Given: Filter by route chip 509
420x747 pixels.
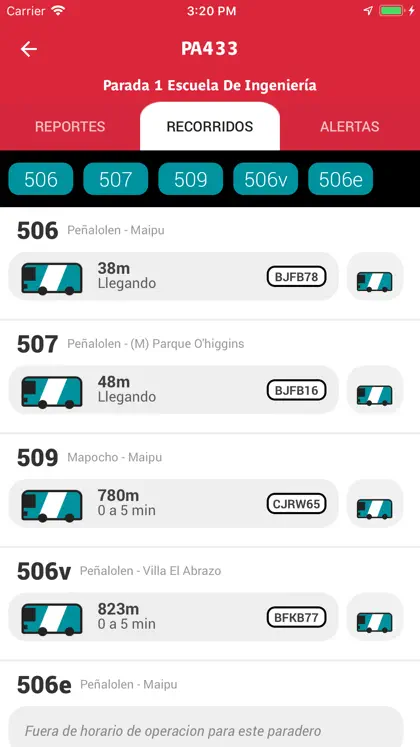Looking at the screenshot, I should point(190,179).
